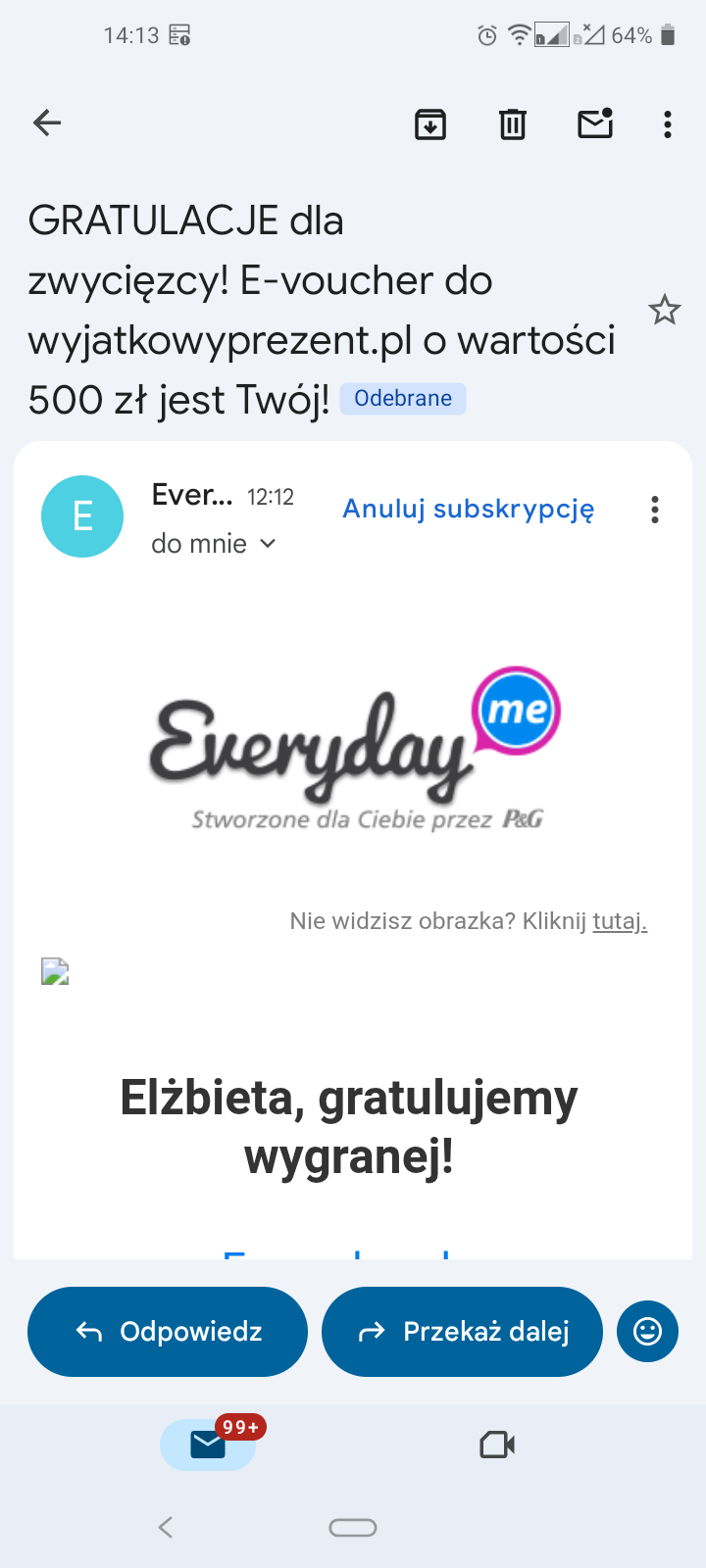This screenshot has width=706, height=1568.
Task: Forward the email via Przekaż dalej
Action: (462, 1332)
